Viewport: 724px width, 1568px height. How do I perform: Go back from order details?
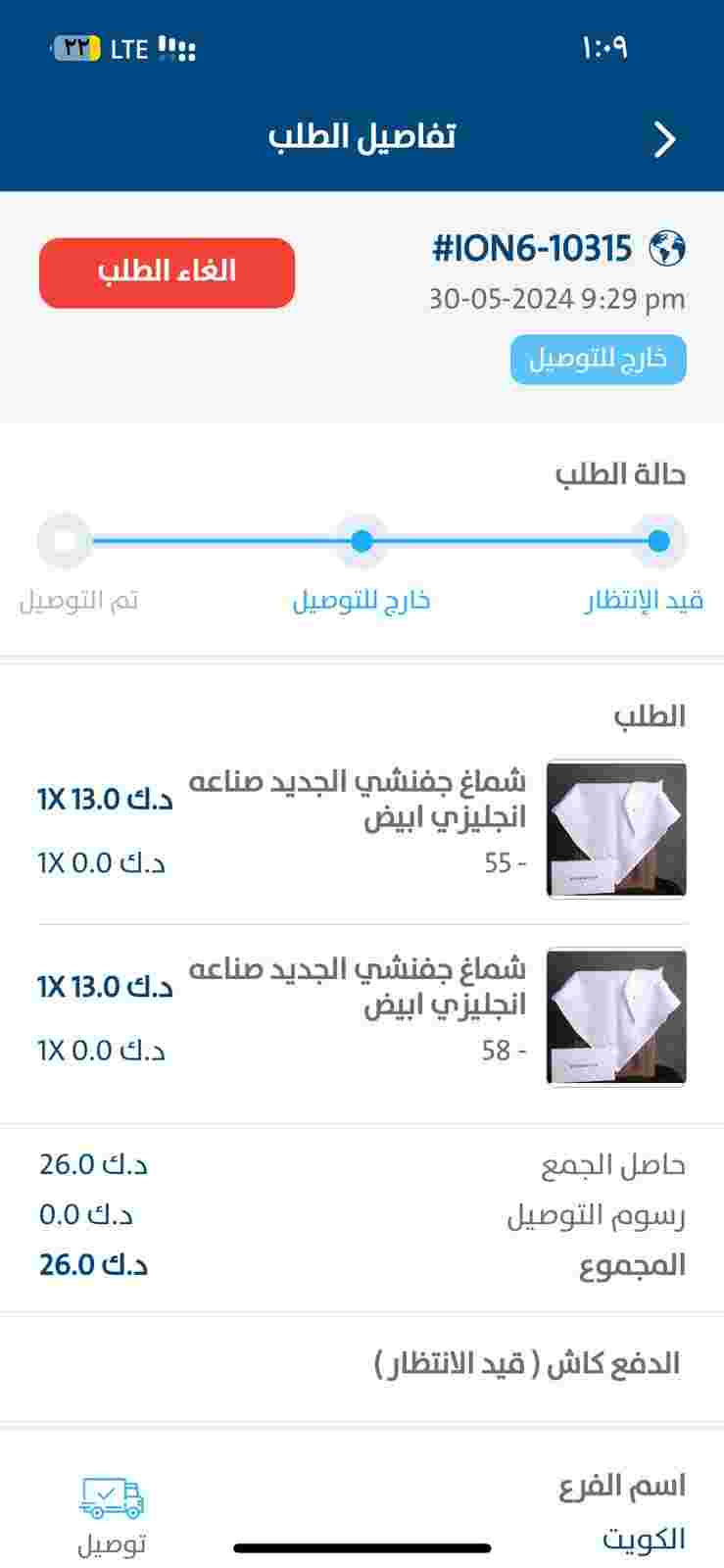665,139
